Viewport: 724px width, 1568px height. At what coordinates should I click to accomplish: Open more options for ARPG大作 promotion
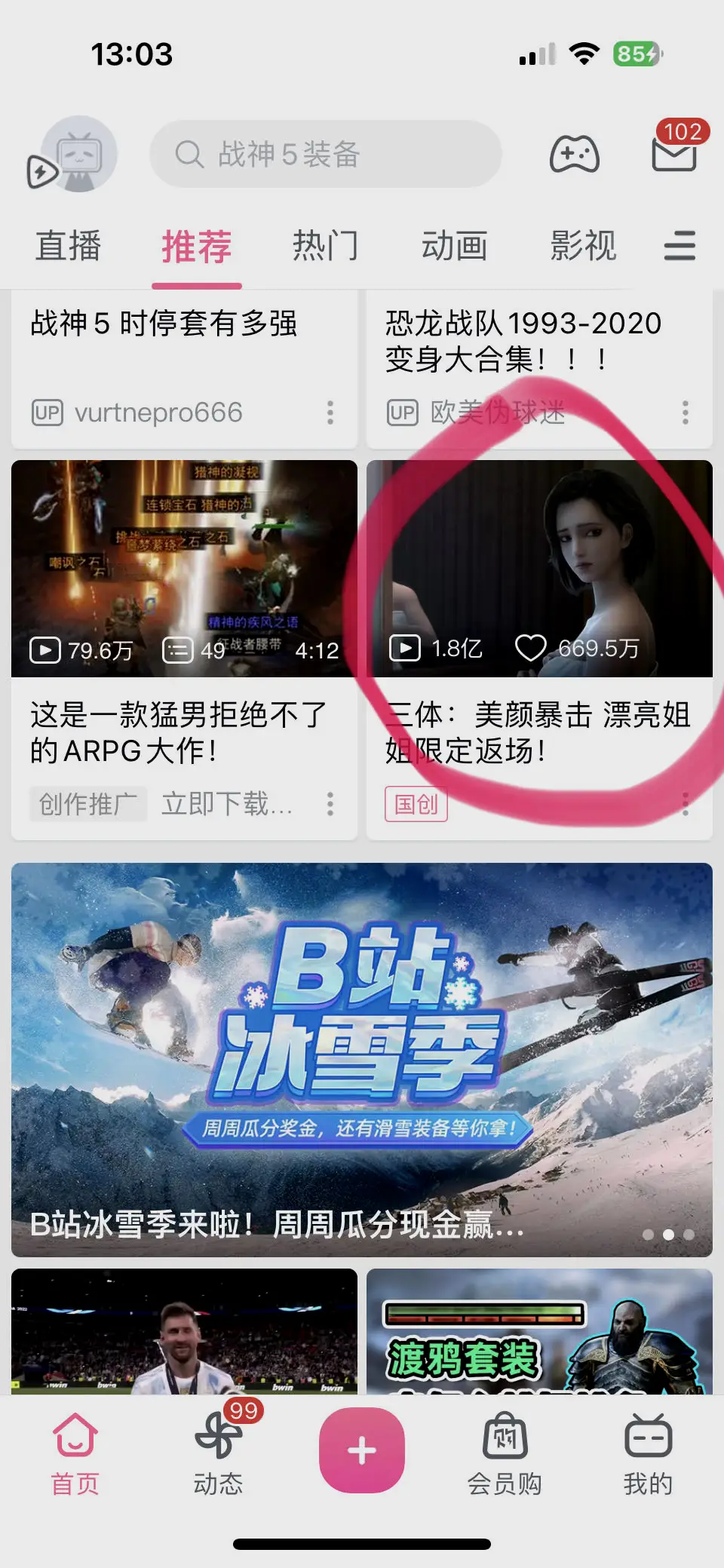(x=330, y=804)
